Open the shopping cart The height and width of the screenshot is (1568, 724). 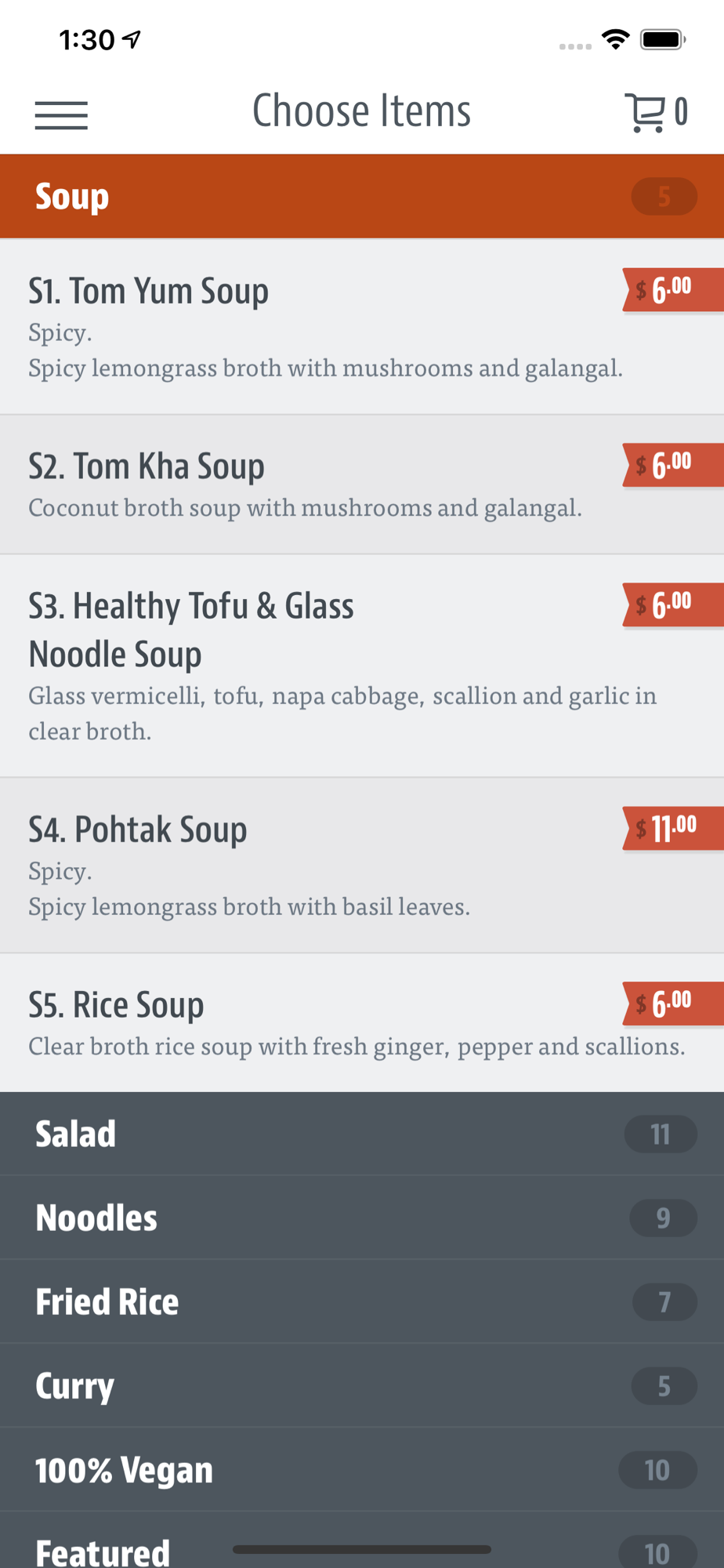(656, 113)
